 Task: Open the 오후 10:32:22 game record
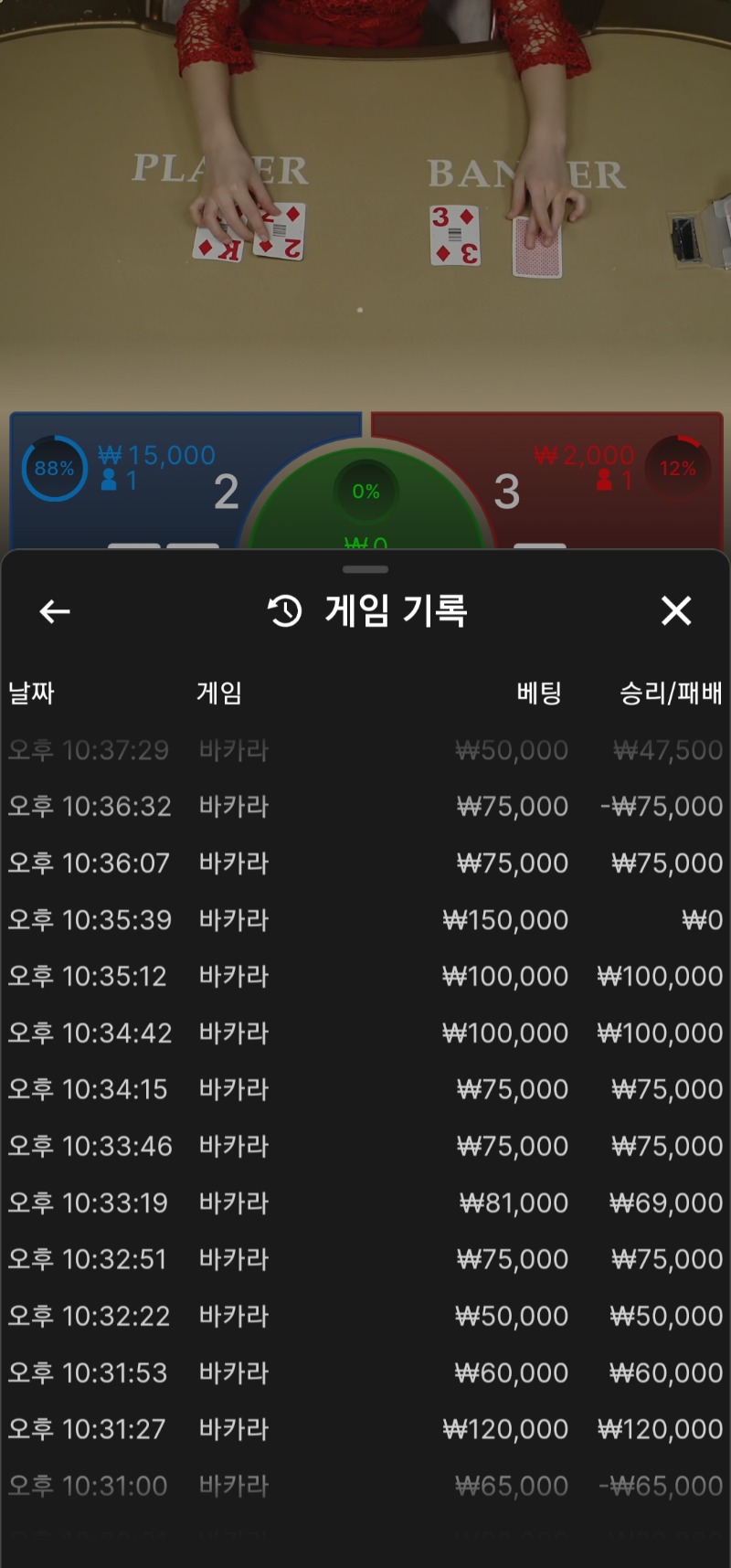click(x=365, y=1316)
